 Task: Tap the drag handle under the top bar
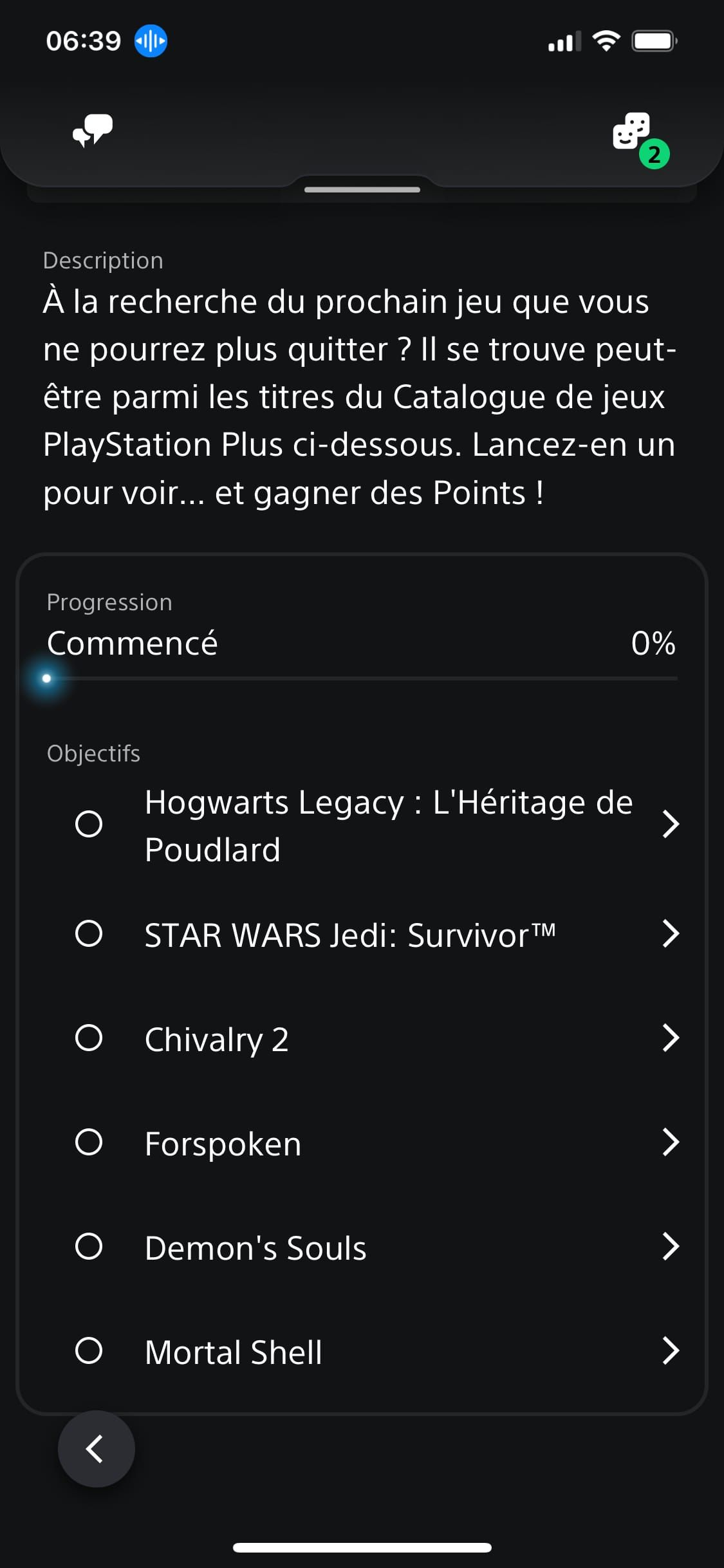point(362,190)
